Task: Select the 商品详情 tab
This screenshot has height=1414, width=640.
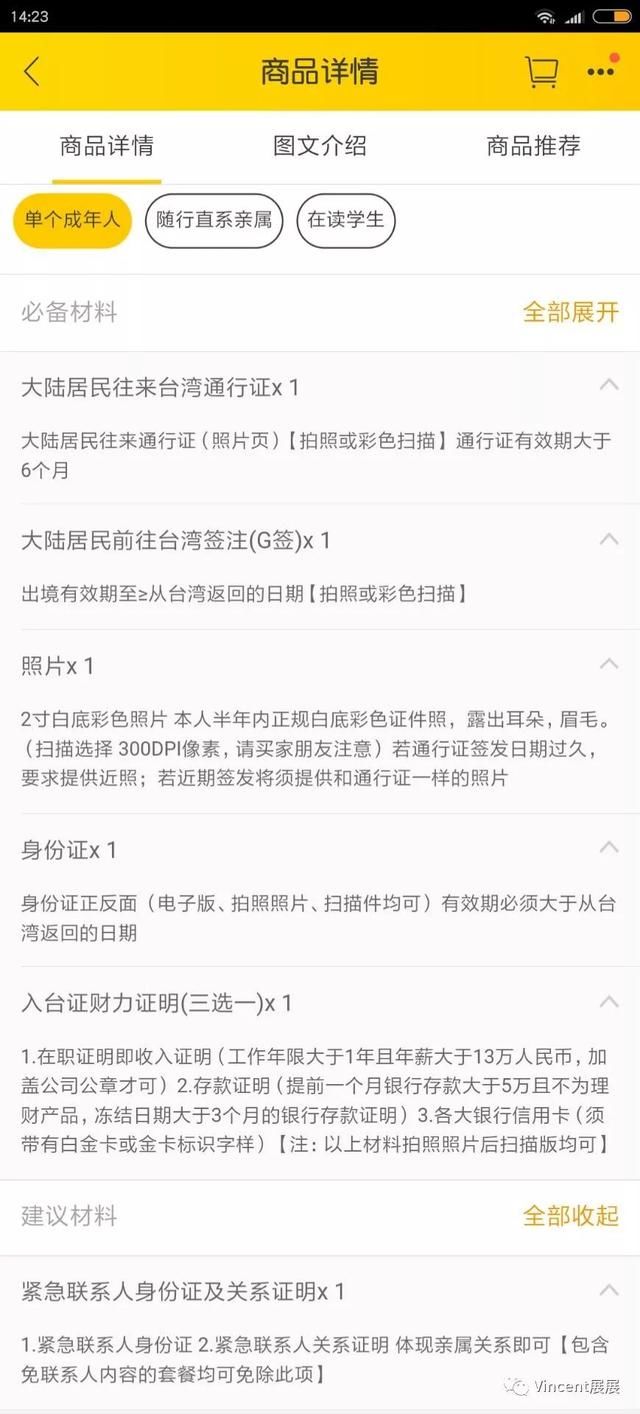Action: pyautogui.click(x=107, y=146)
